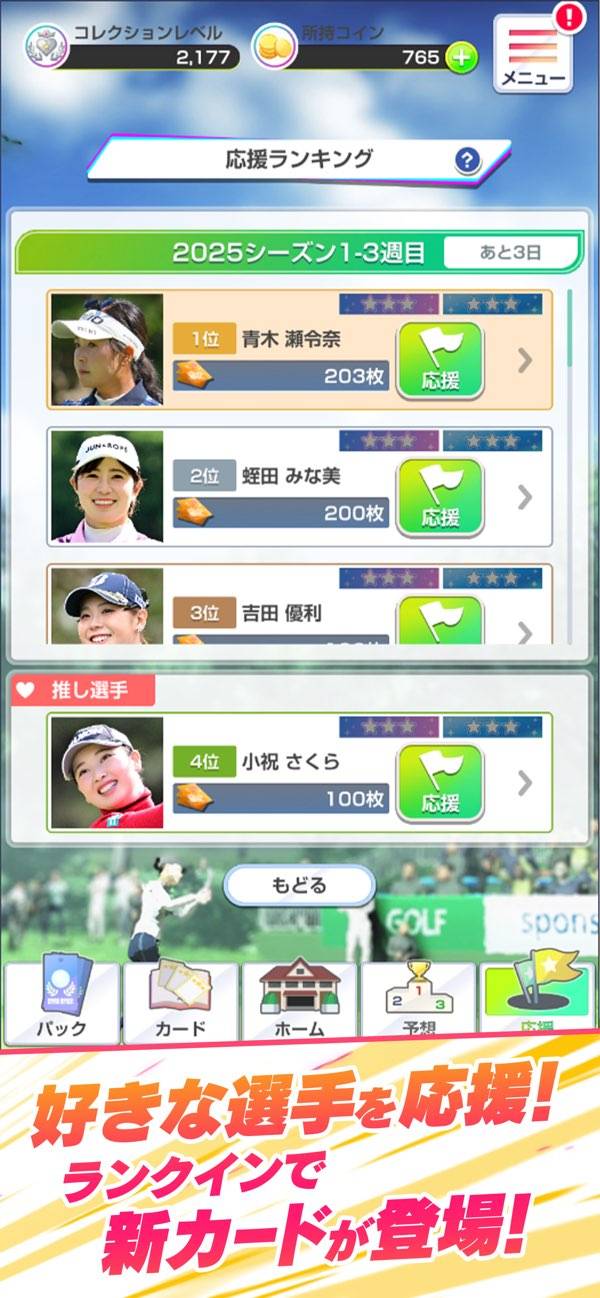Open the 予想 tab

417,1002
